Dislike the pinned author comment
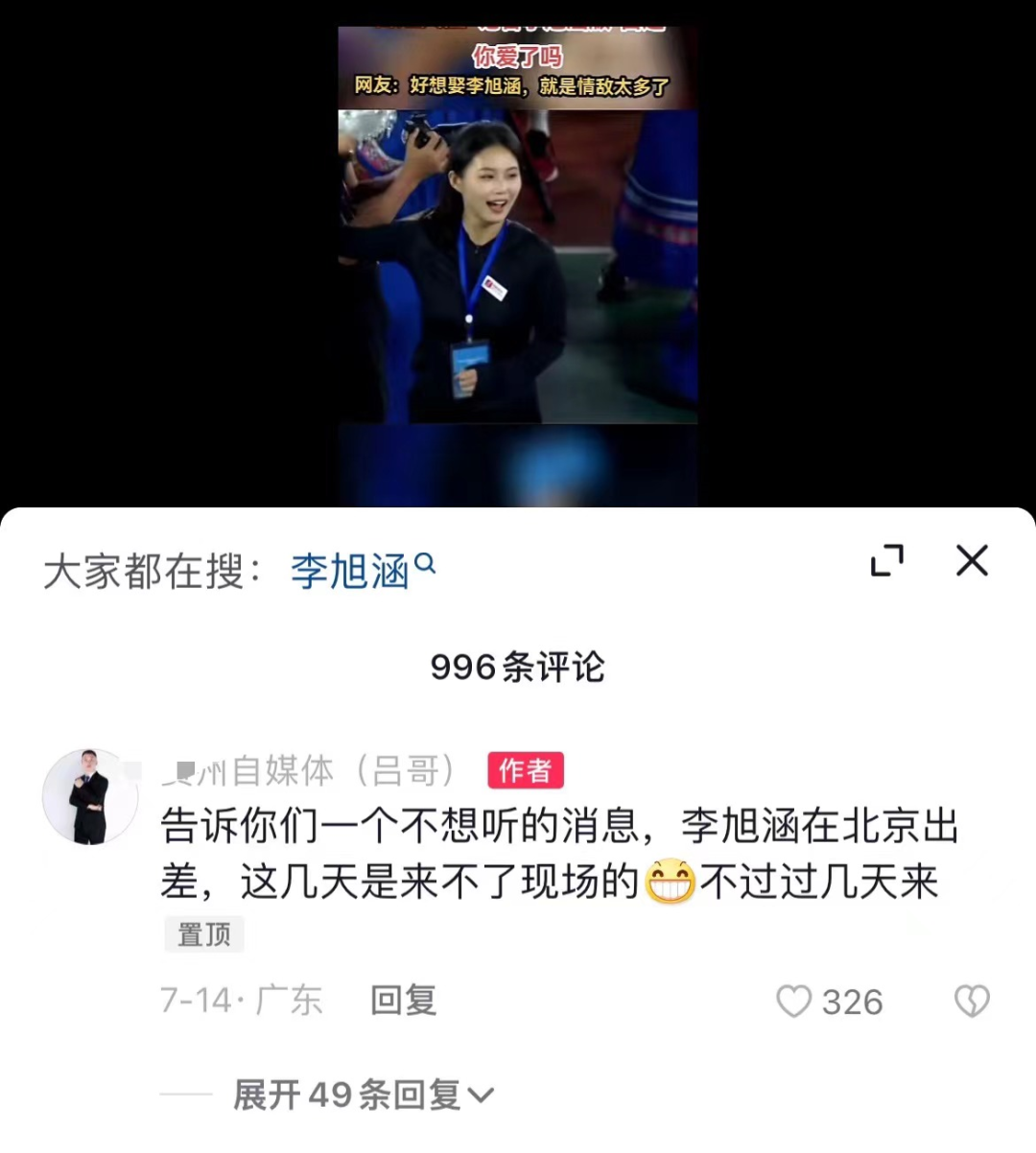Viewport: 1036px width, 1153px height. click(x=972, y=1001)
